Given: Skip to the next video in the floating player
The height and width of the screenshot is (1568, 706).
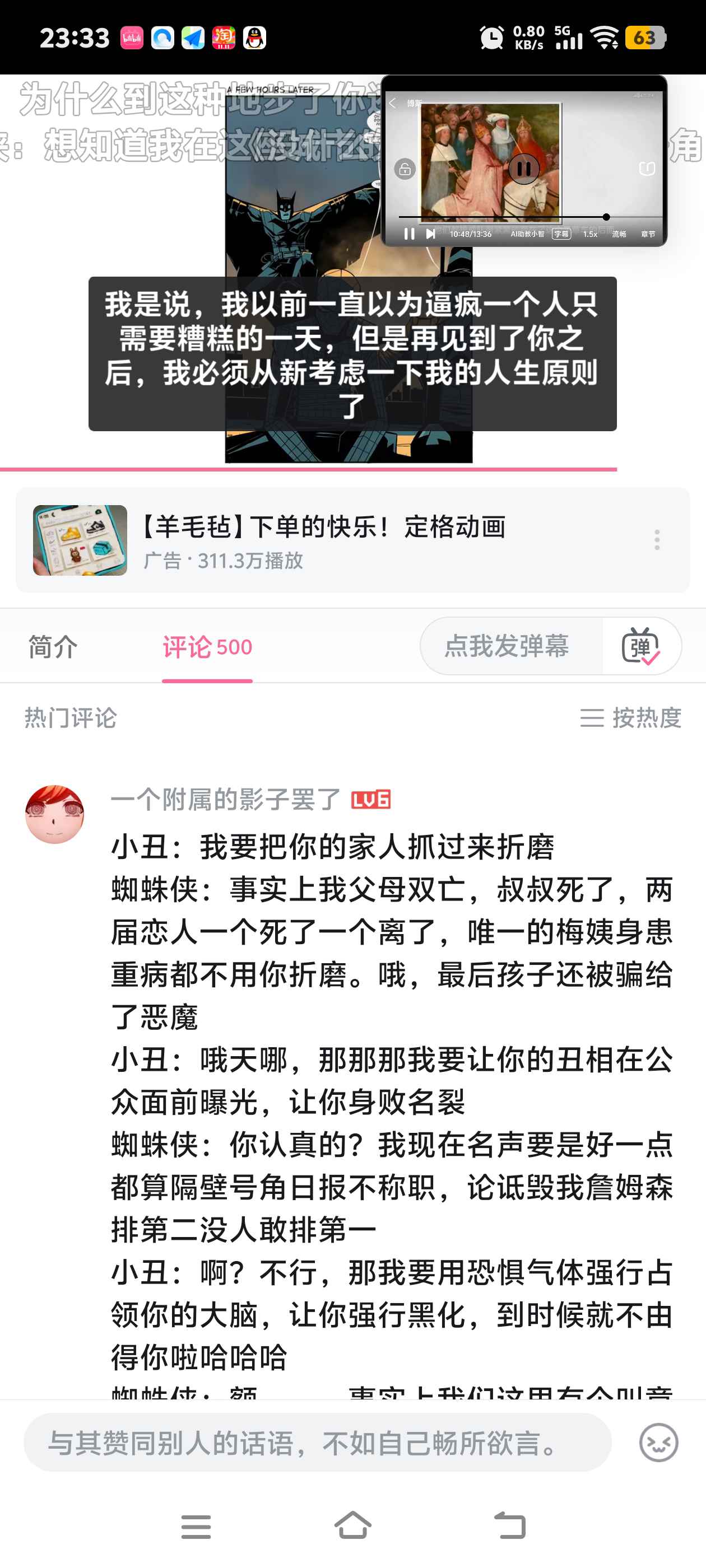Looking at the screenshot, I should click(x=431, y=234).
